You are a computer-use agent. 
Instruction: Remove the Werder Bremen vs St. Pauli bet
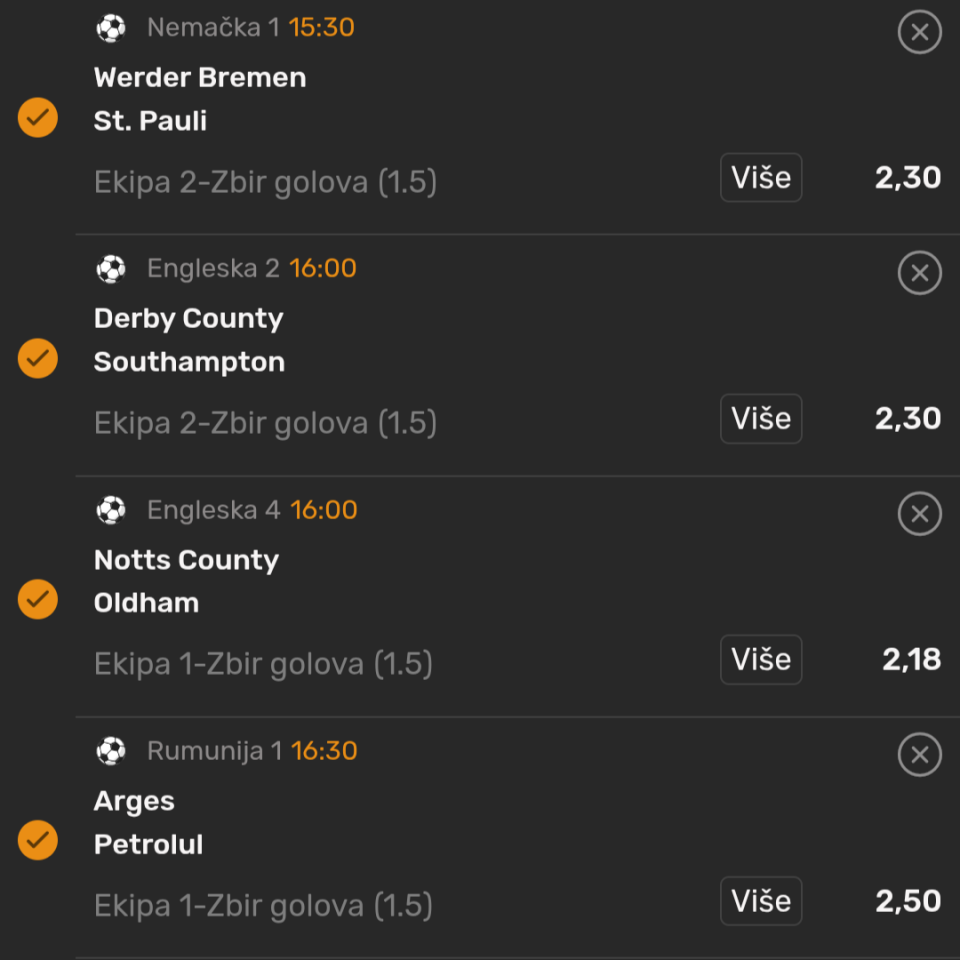point(919,33)
